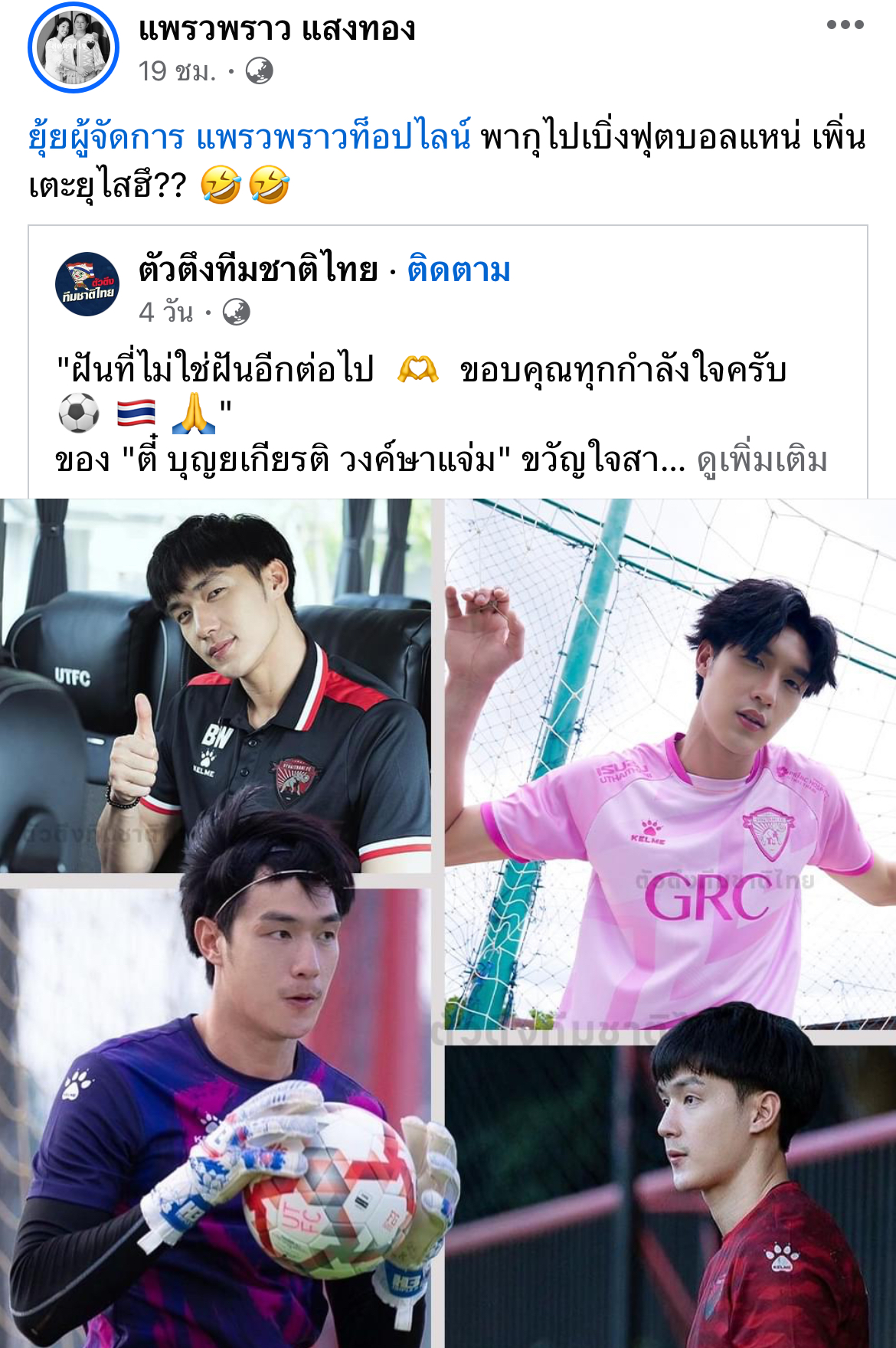Expand the shared post with ดูเพิ่มเติม
896x1348 pixels.
(762, 460)
